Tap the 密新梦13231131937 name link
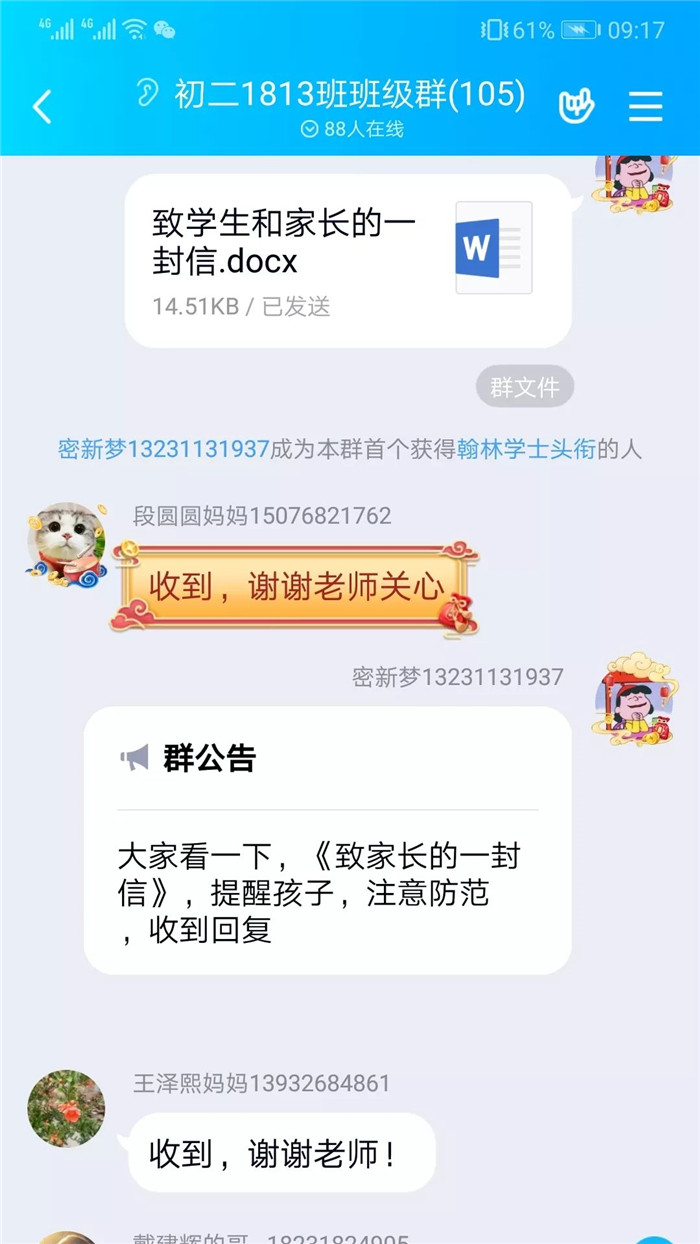Viewport: 700px width, 1244px height. [164, 449]
